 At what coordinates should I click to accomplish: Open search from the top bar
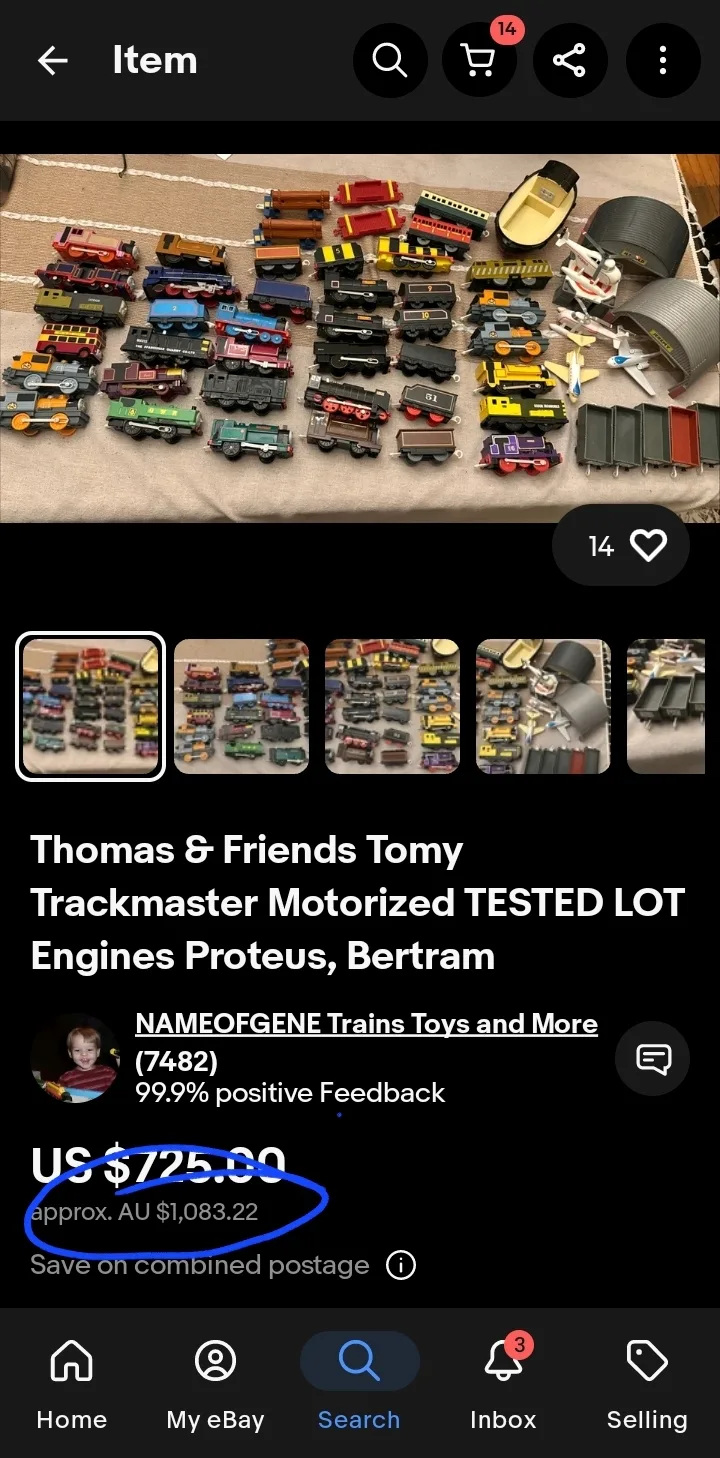click(x=390, y=61)
